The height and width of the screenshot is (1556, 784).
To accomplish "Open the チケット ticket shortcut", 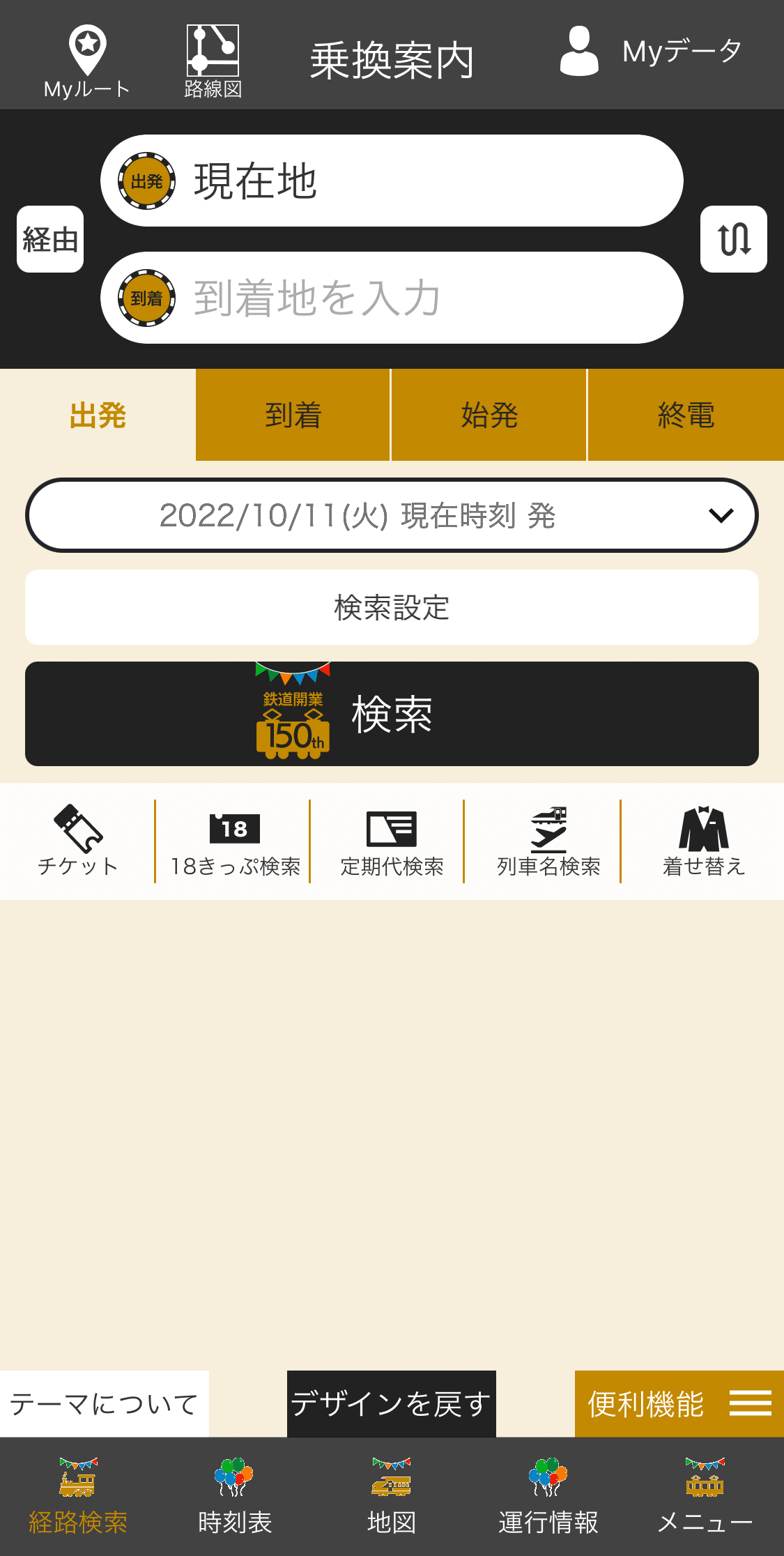I will pyautogui.click(x=78, y=841).
